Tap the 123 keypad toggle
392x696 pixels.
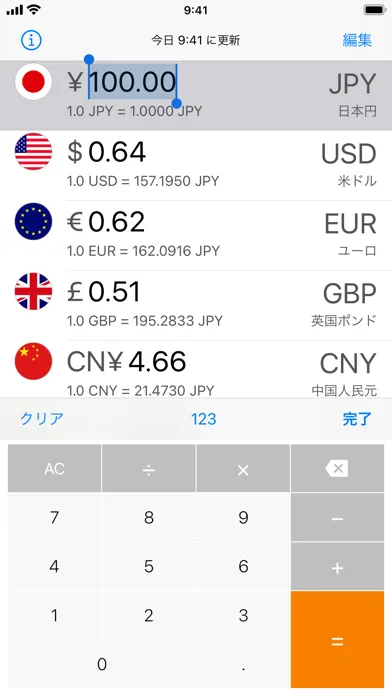(x=204, y=419)
